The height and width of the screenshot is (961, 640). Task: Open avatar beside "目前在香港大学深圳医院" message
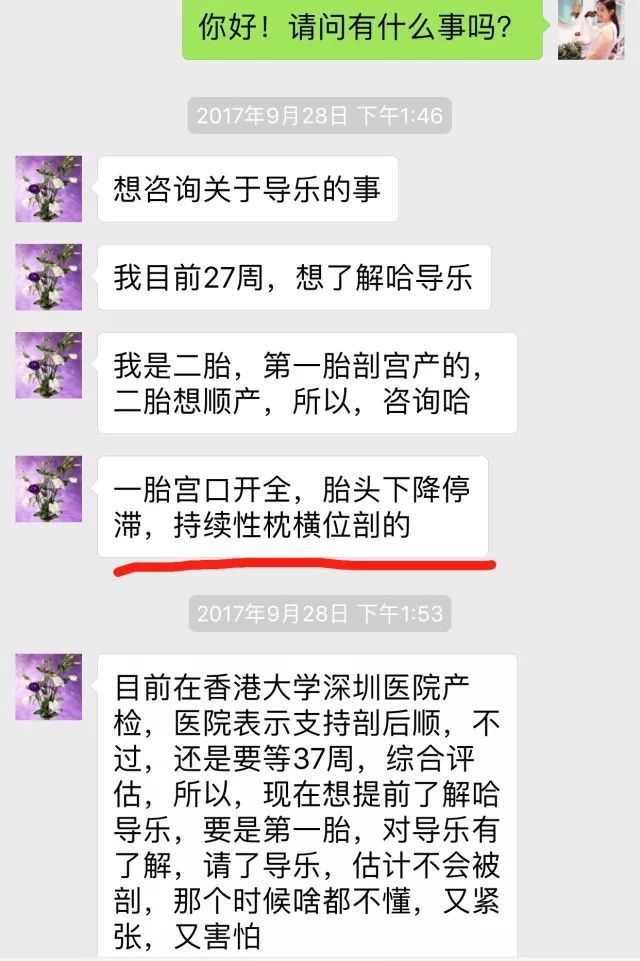coord(48,687)
